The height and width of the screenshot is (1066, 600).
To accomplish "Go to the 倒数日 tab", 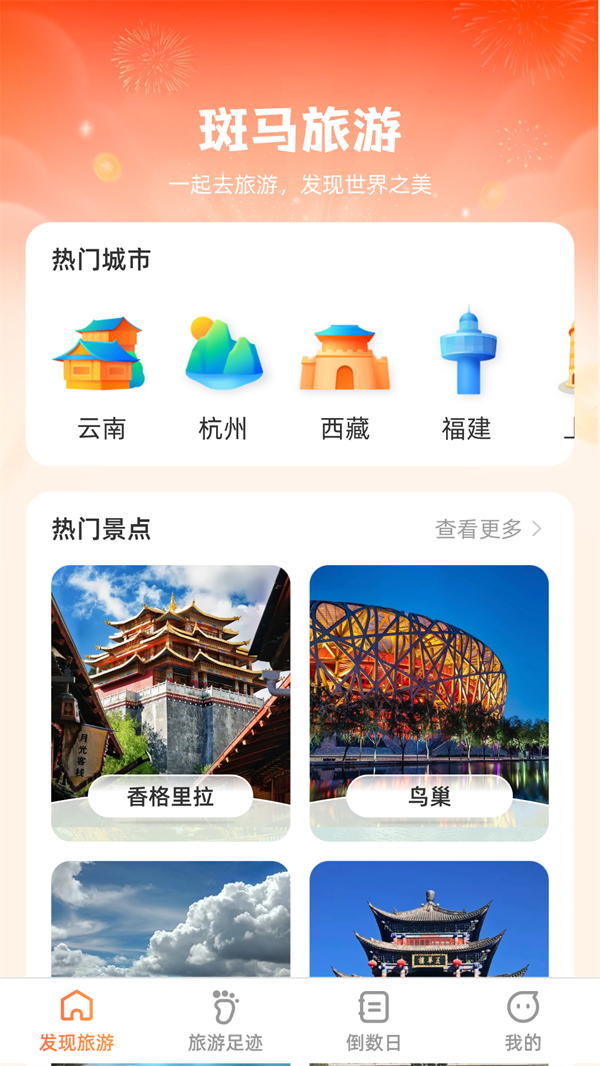I will [373, 1021].
